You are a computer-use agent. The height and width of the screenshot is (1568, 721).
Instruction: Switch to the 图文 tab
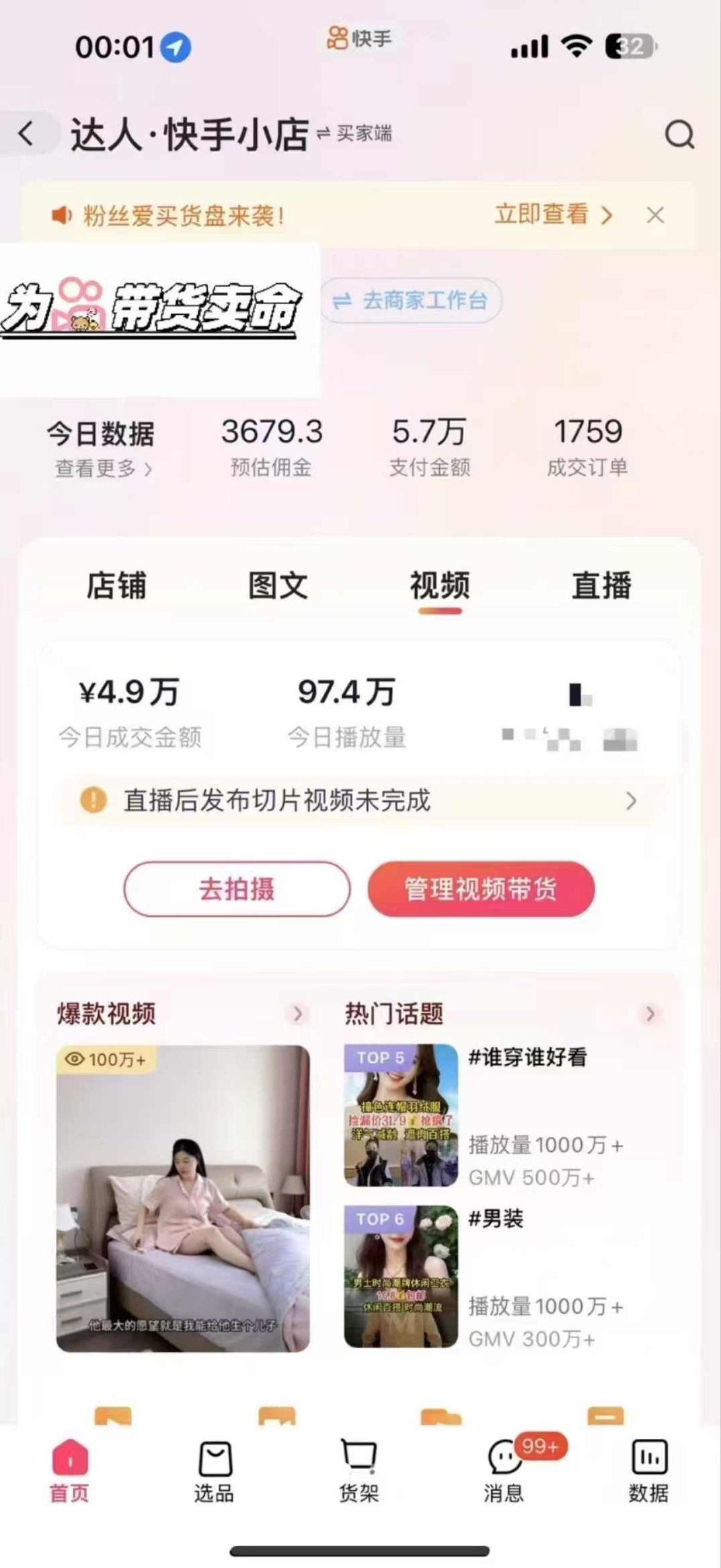point(278,585)
